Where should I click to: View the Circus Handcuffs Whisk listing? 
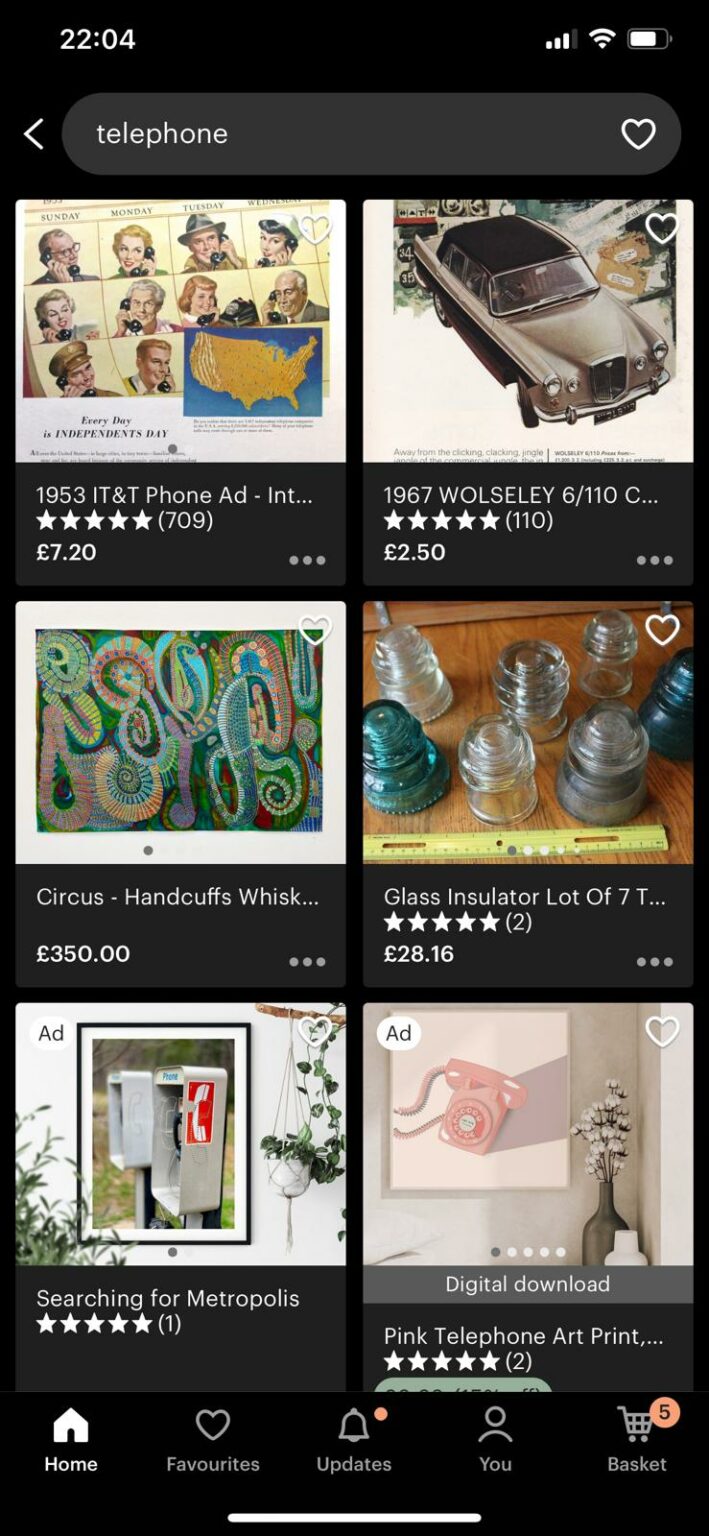tap(180, 733)
